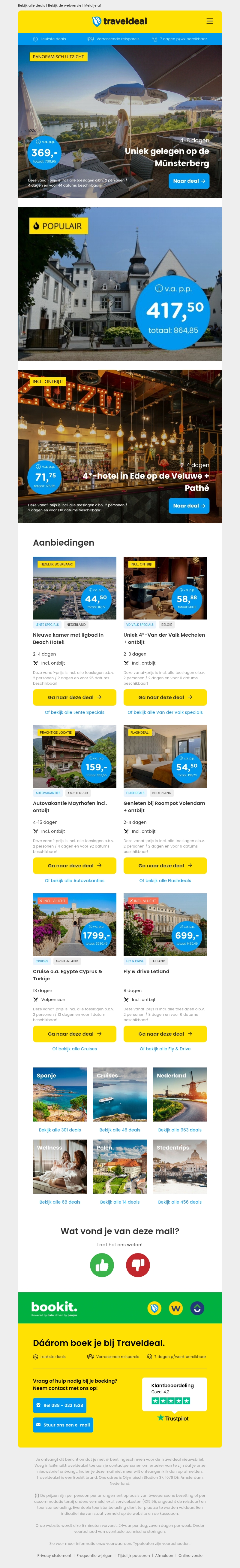
Task: Open the Privacy statement link
Action: pyautogui.click(x=54, y=1555)
